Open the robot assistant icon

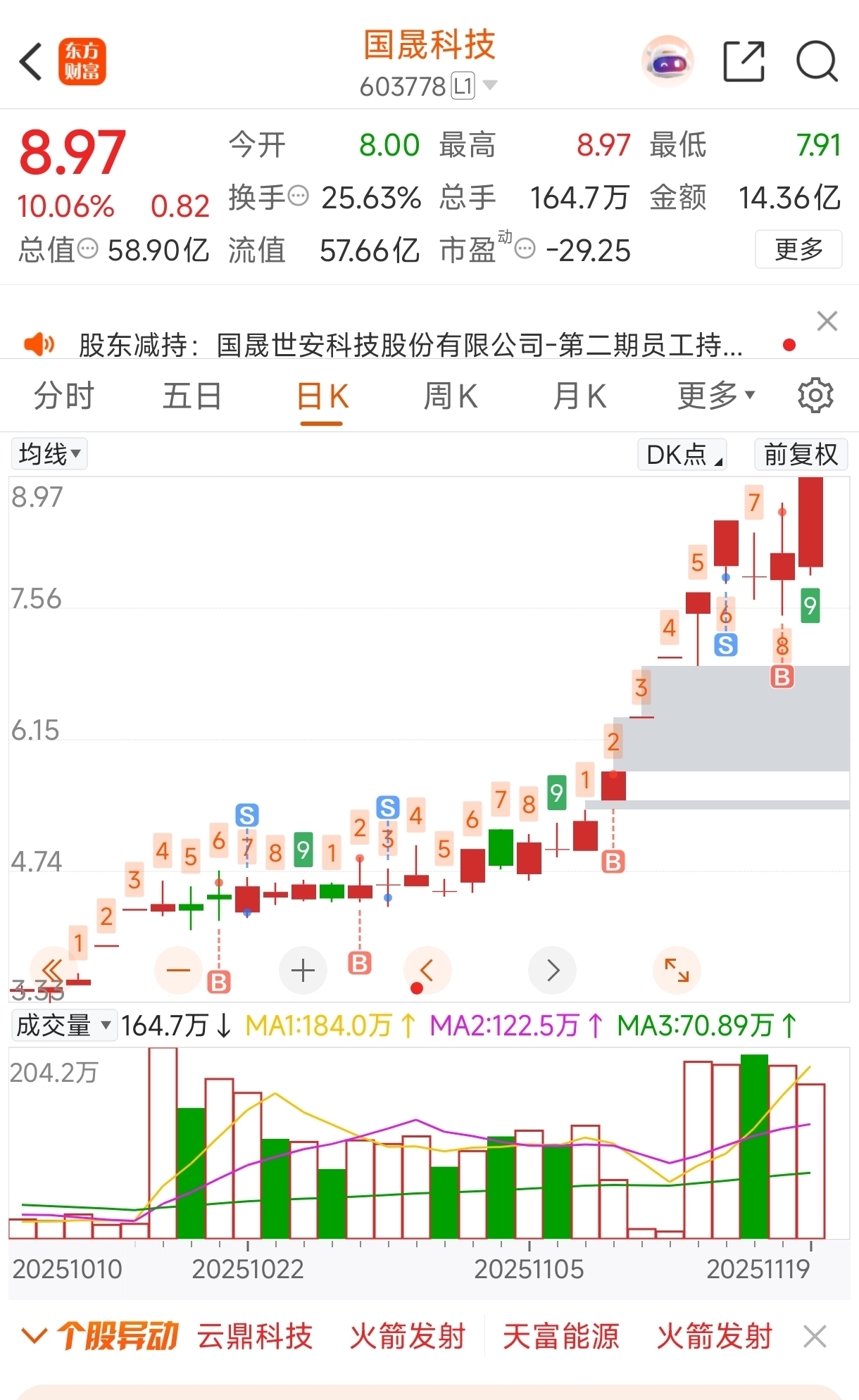click(x=667, y=62)
